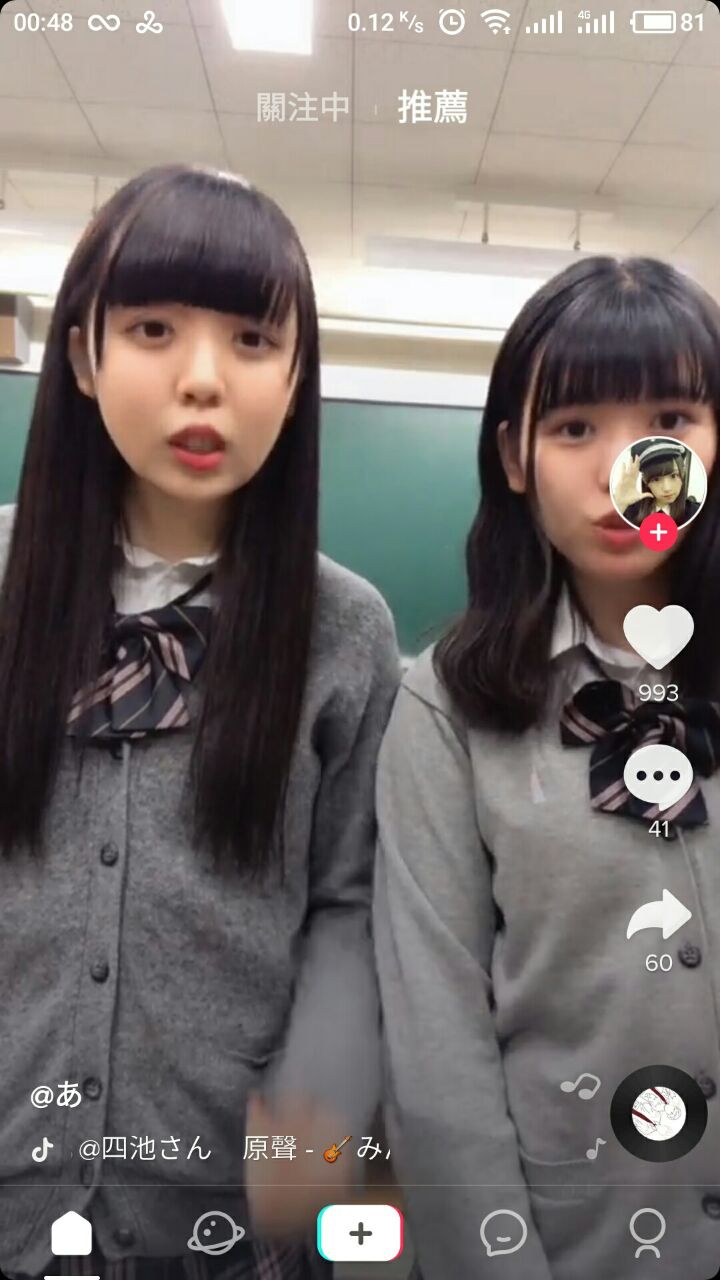Like this video with the heart
This screenshot has height=1280, width=720.
[x=658, y=637]
